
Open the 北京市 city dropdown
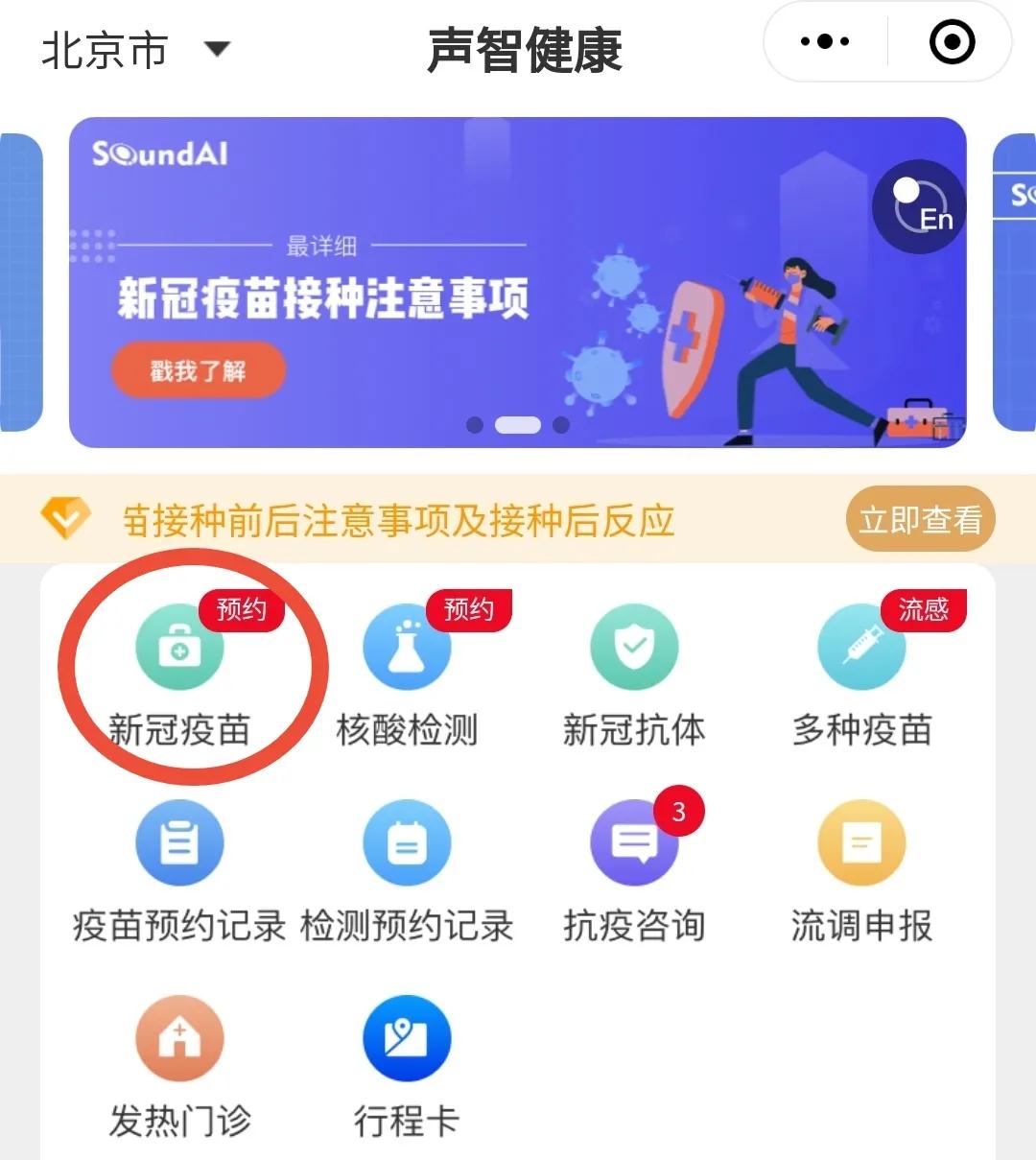click(x=134, y=50)
